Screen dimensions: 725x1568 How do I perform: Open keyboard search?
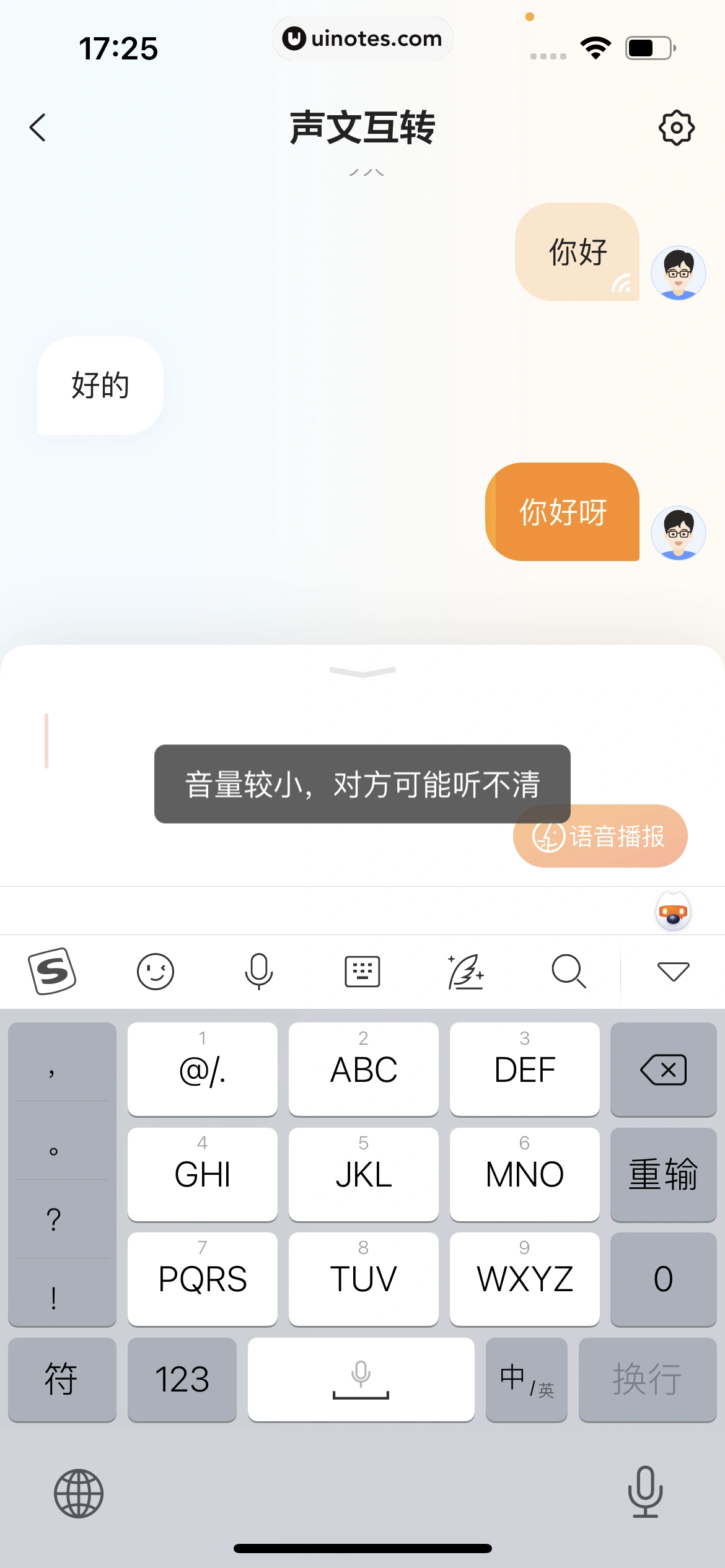568,971
